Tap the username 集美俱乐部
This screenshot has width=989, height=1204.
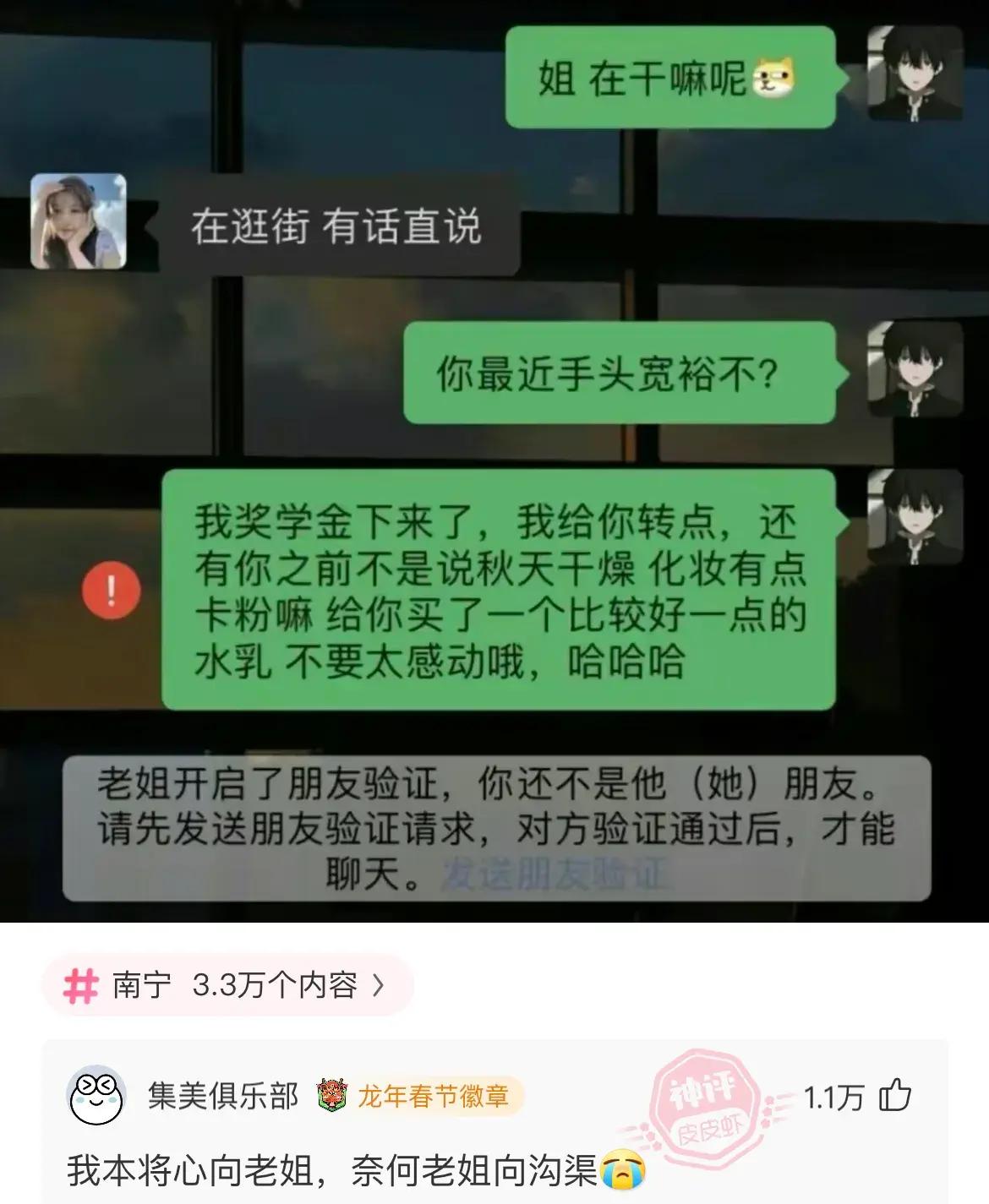point(223,1097)
